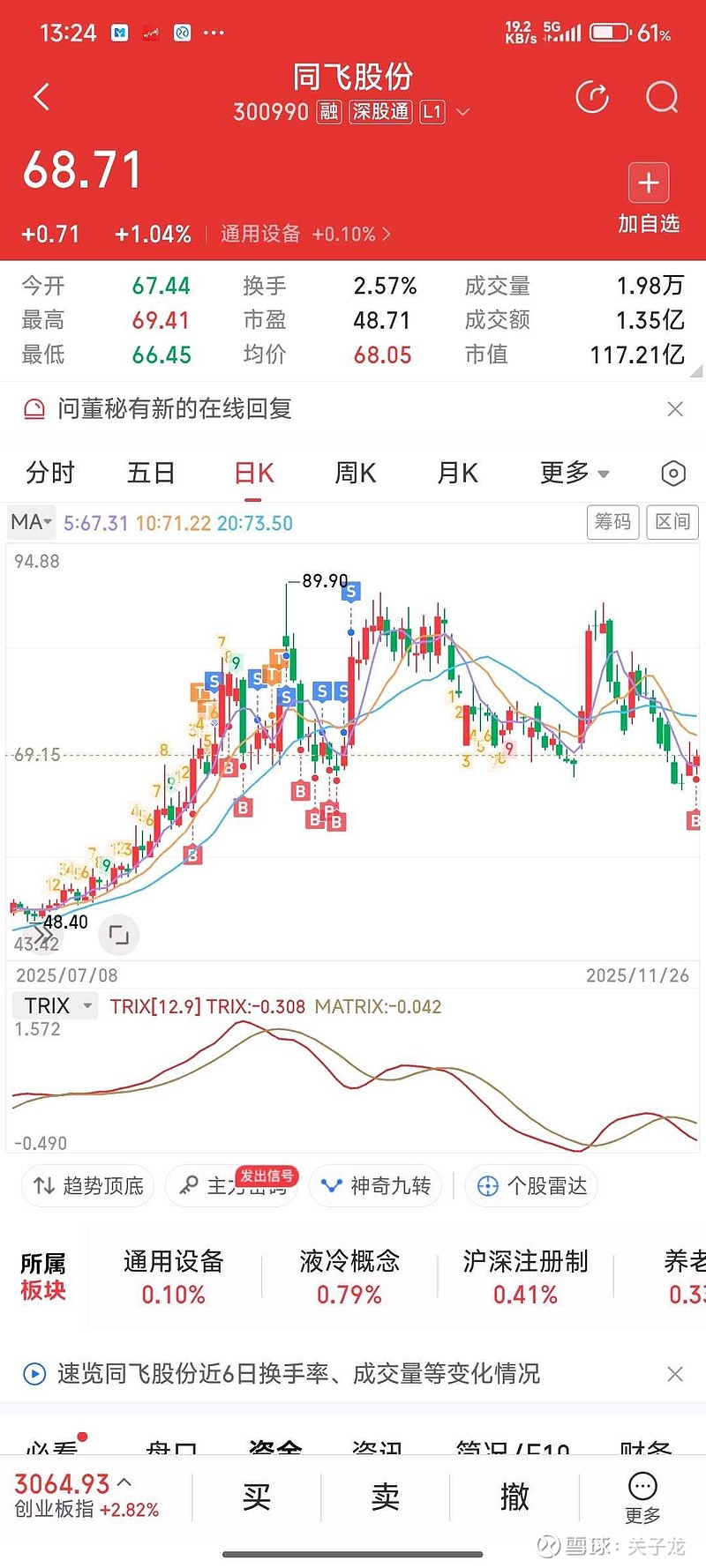
Task: Open chart settings hexagon icon
Action: pos(673,474)
